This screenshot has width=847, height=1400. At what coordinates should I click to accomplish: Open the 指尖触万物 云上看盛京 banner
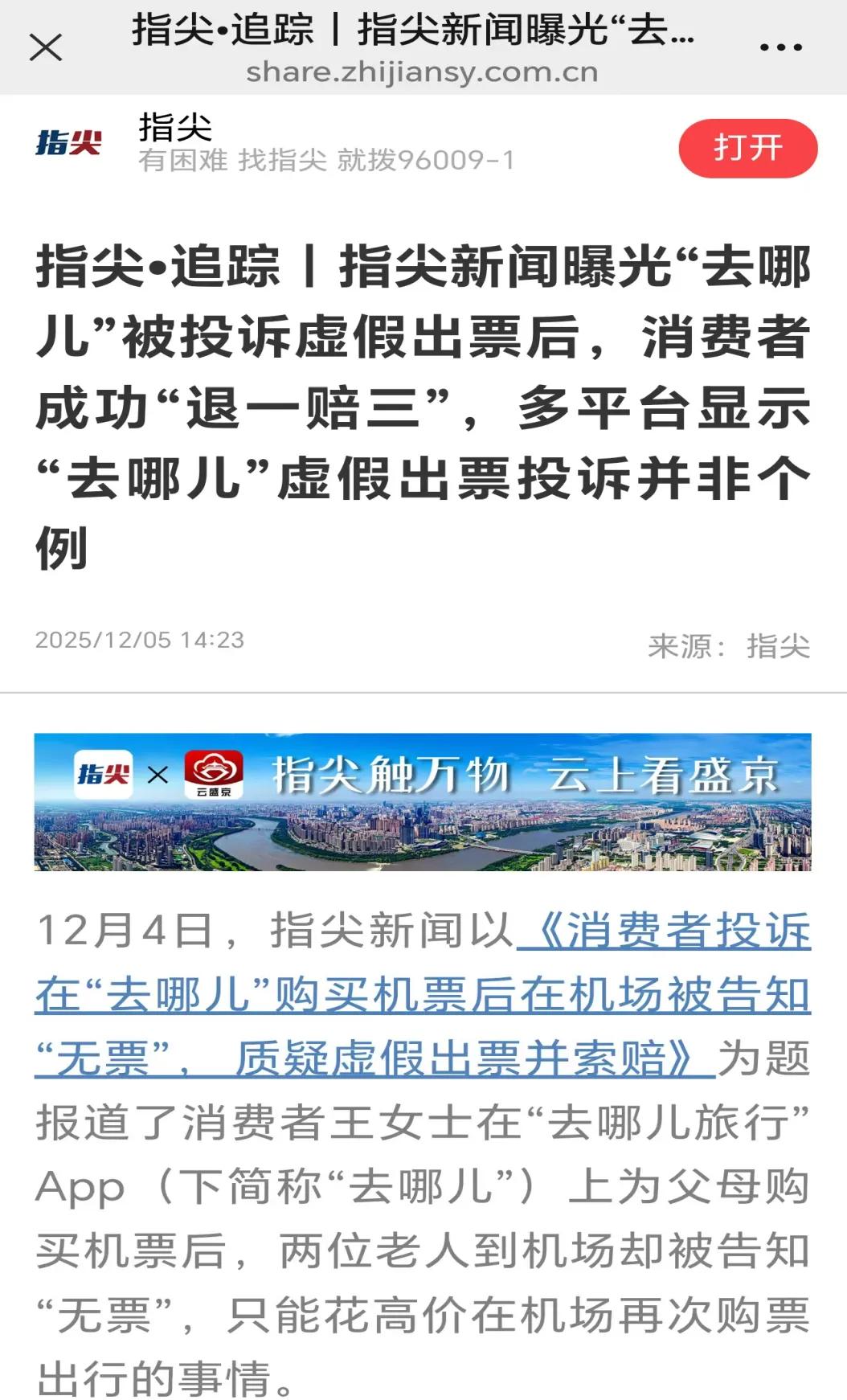click(423, 801)
